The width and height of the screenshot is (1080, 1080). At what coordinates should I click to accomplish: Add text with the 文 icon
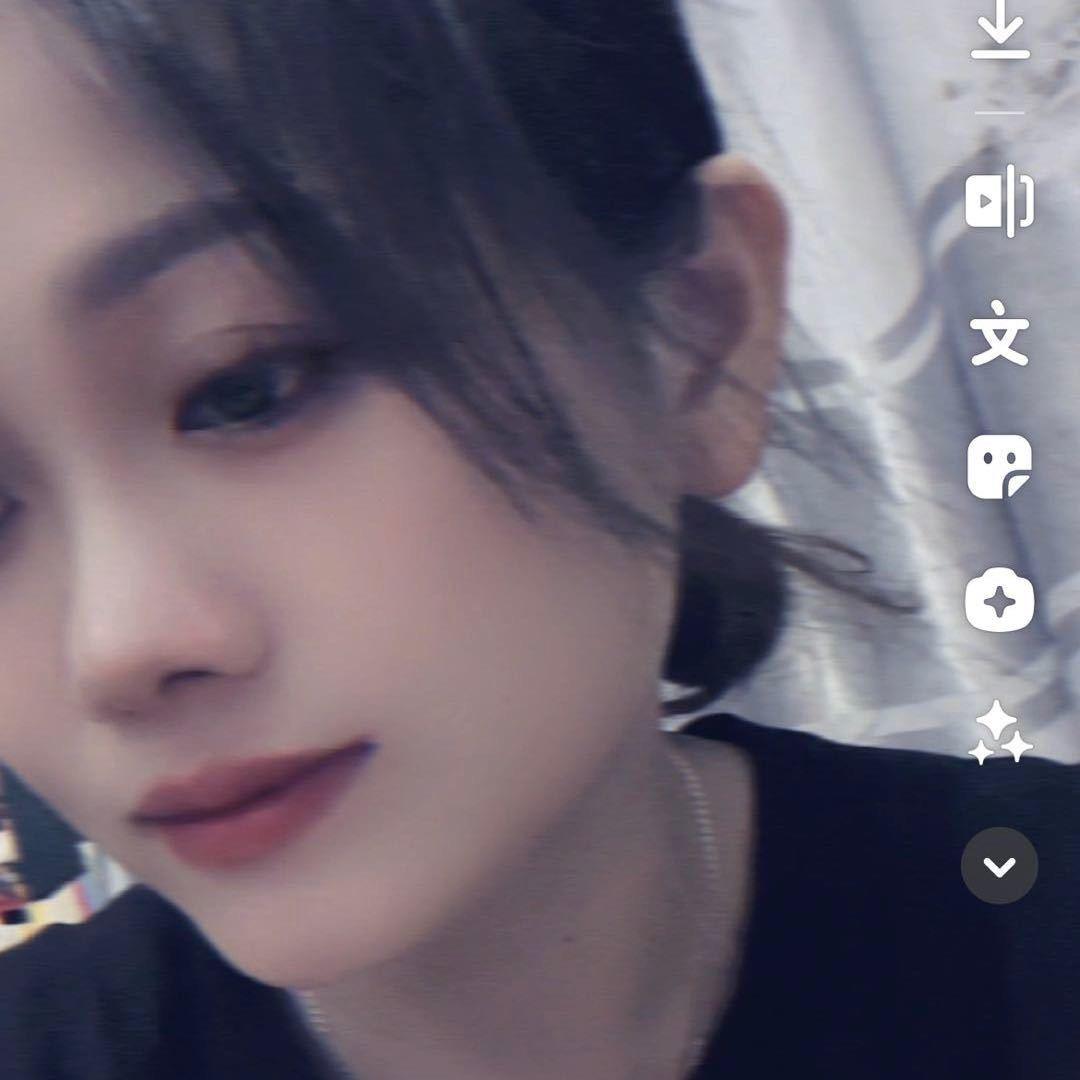tap(1000, 333)
